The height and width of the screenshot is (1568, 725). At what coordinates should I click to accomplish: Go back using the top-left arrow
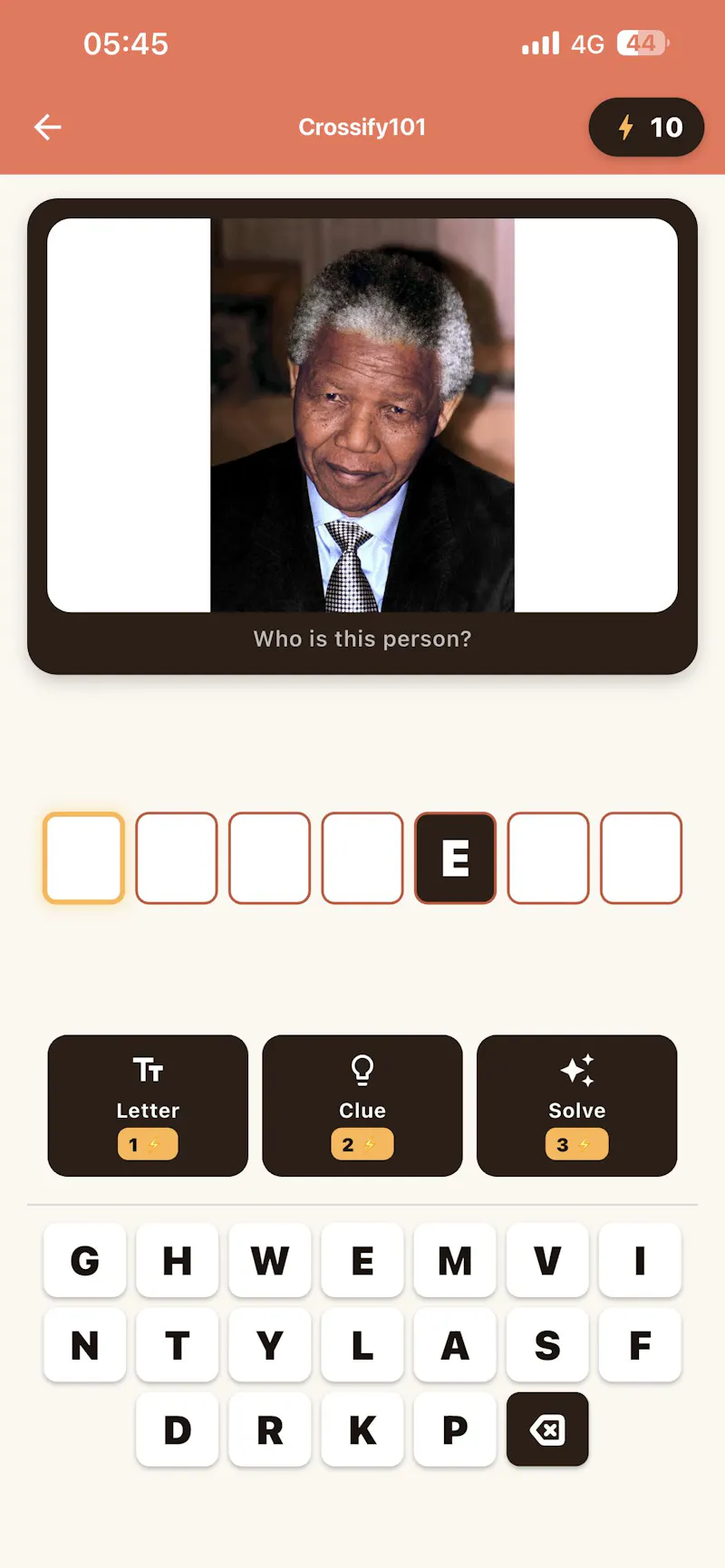point(48,128)
